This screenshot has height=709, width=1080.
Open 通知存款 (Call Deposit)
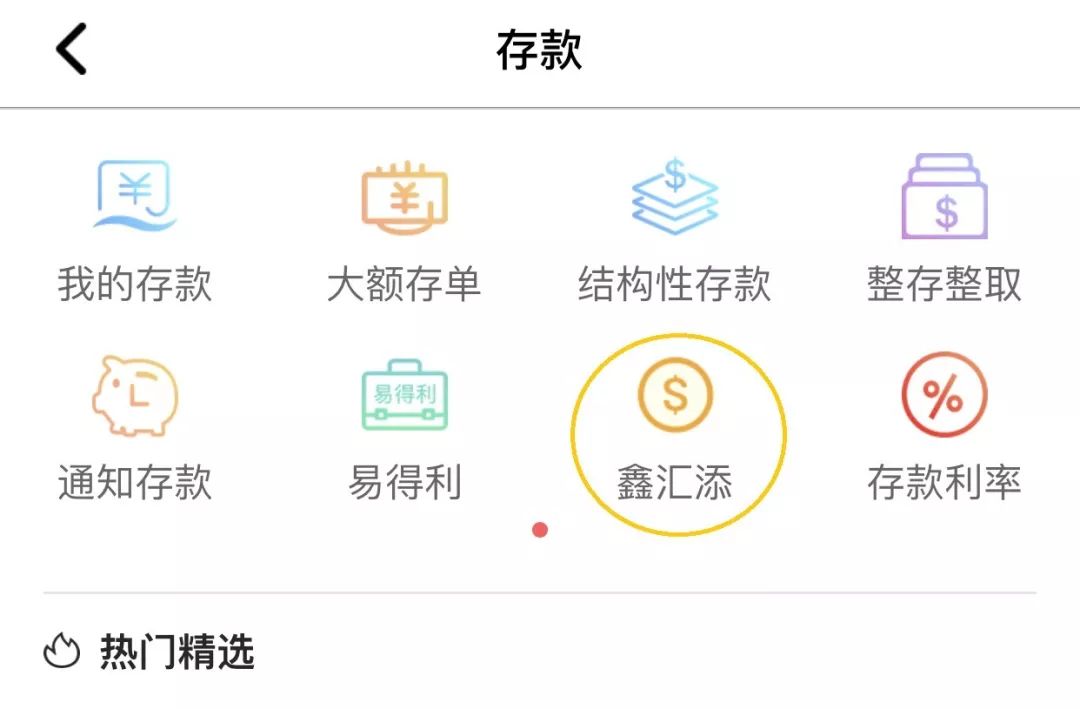click(135, 430)
